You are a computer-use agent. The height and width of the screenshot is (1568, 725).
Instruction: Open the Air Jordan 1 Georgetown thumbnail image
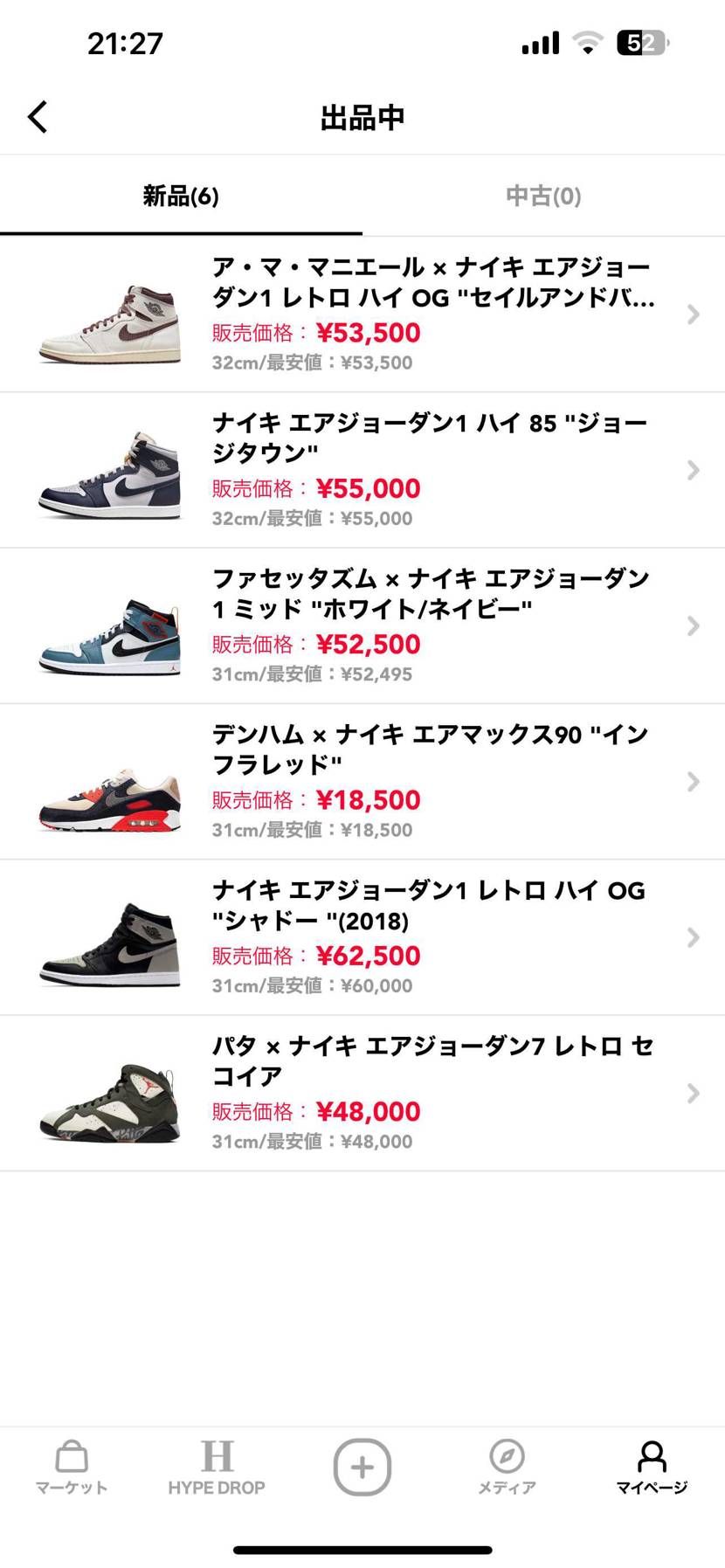(109, 470)
